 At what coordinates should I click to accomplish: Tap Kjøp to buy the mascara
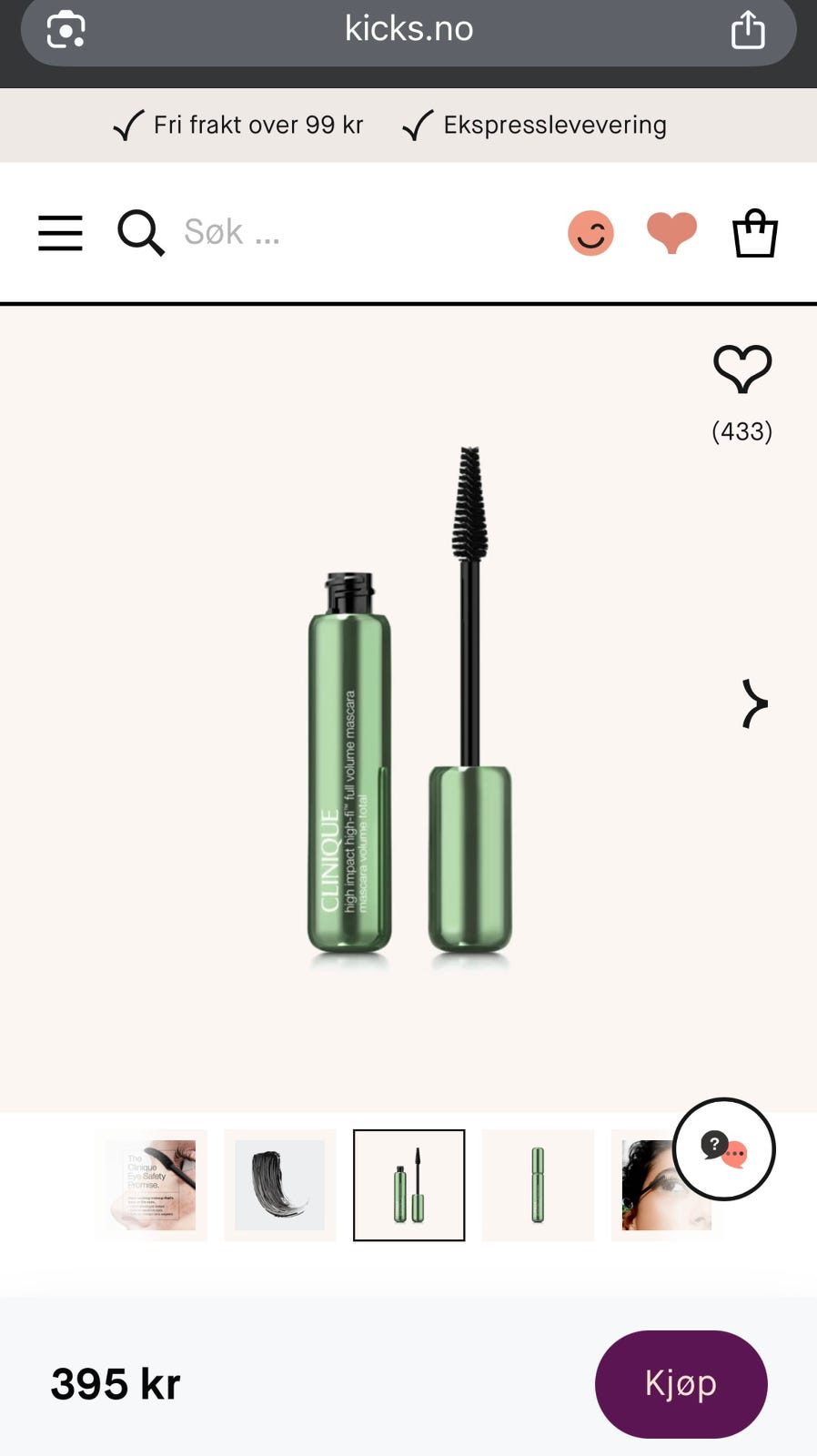(x=681, y=1383)
